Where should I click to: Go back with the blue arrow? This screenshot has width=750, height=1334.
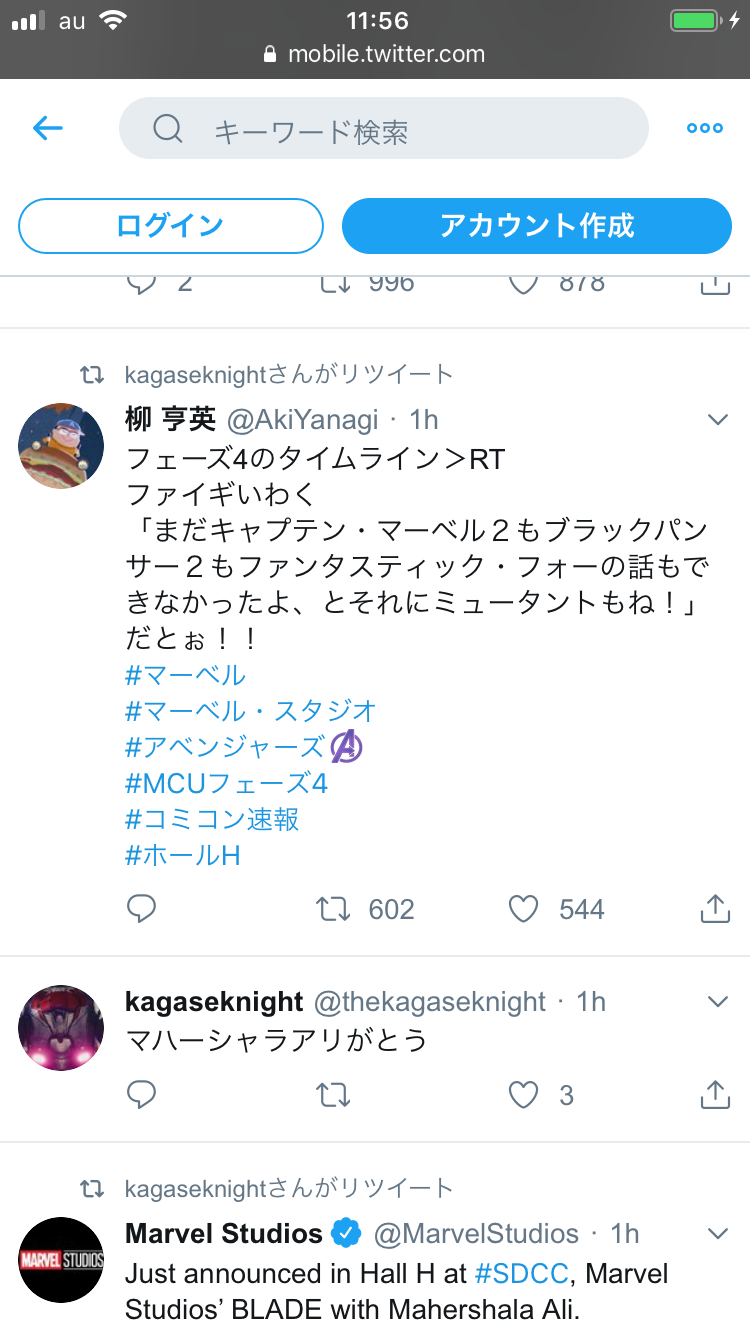click(47, 128)
